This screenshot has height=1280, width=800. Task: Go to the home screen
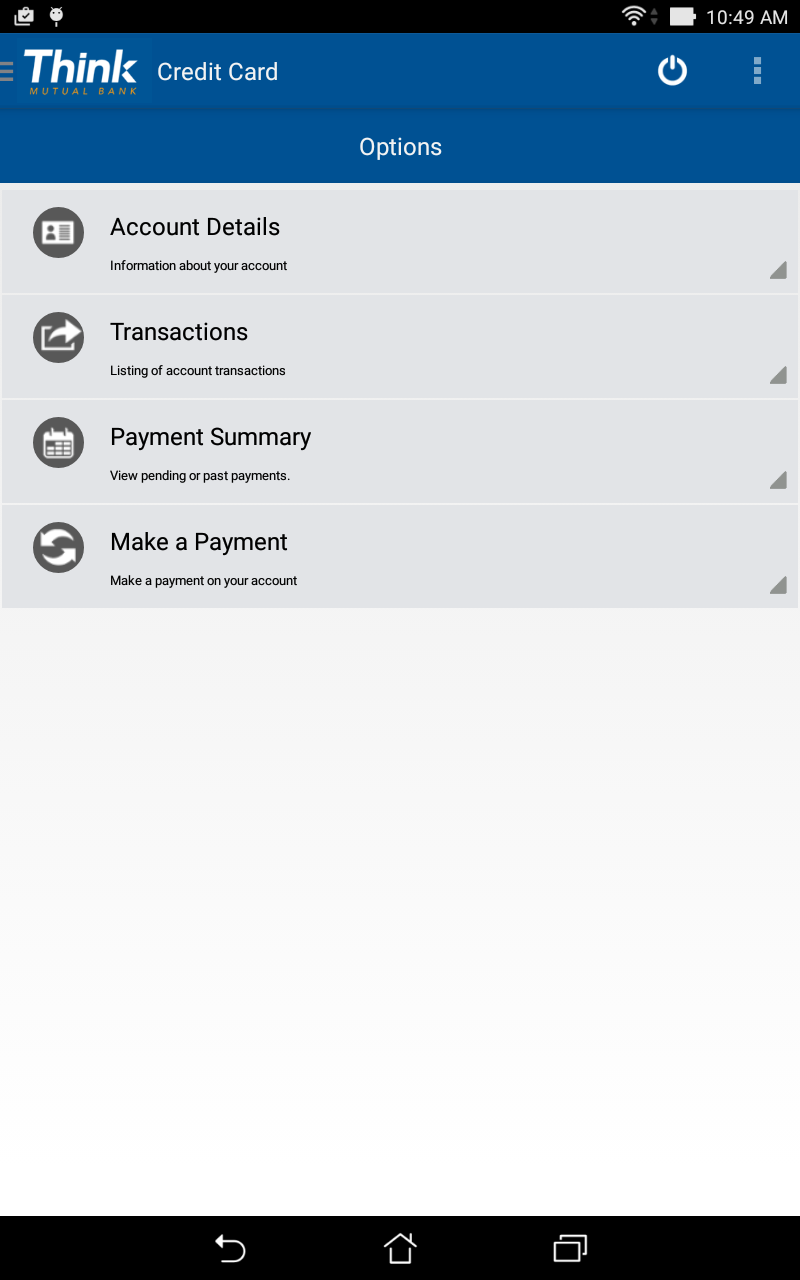[400, 1248]
